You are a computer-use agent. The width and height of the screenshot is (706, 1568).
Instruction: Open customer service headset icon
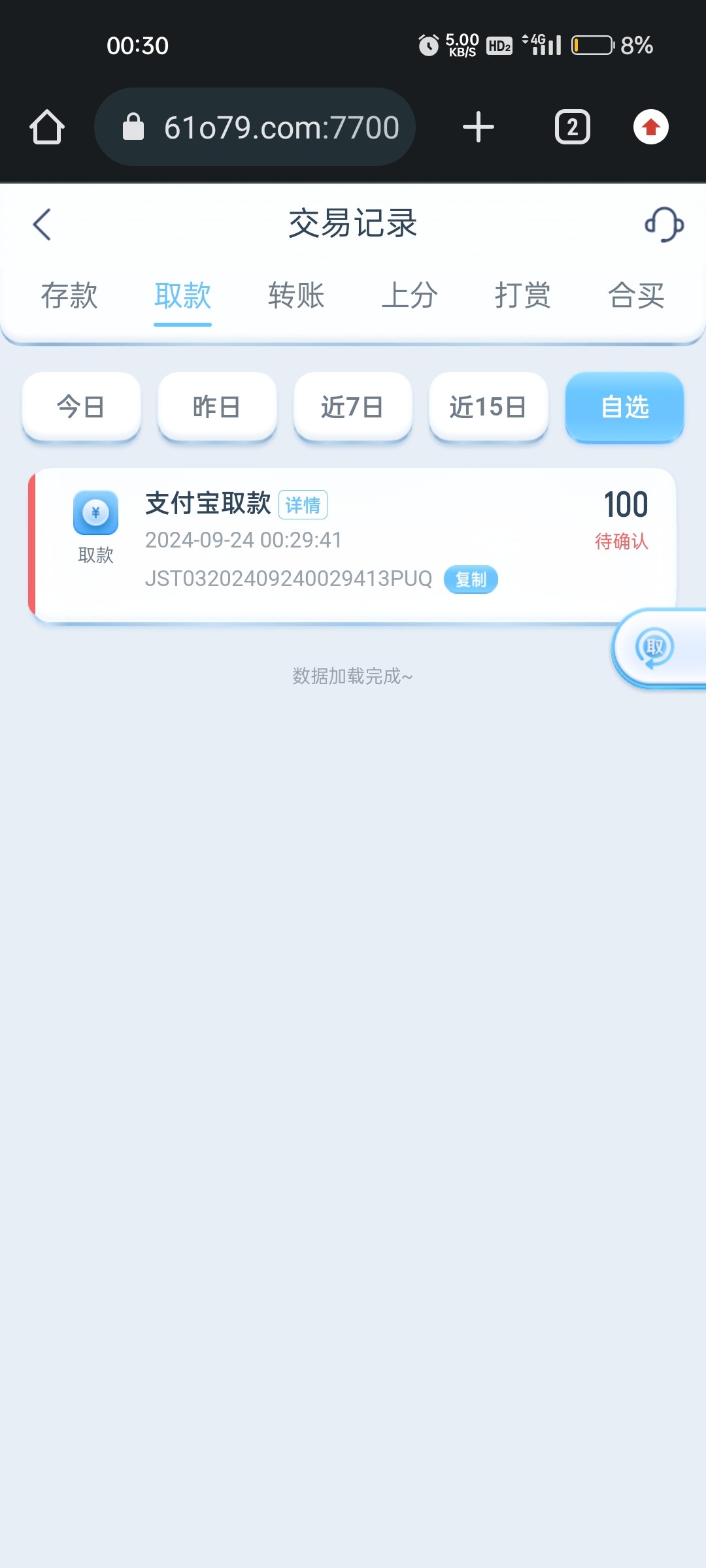tap(664, 224)
